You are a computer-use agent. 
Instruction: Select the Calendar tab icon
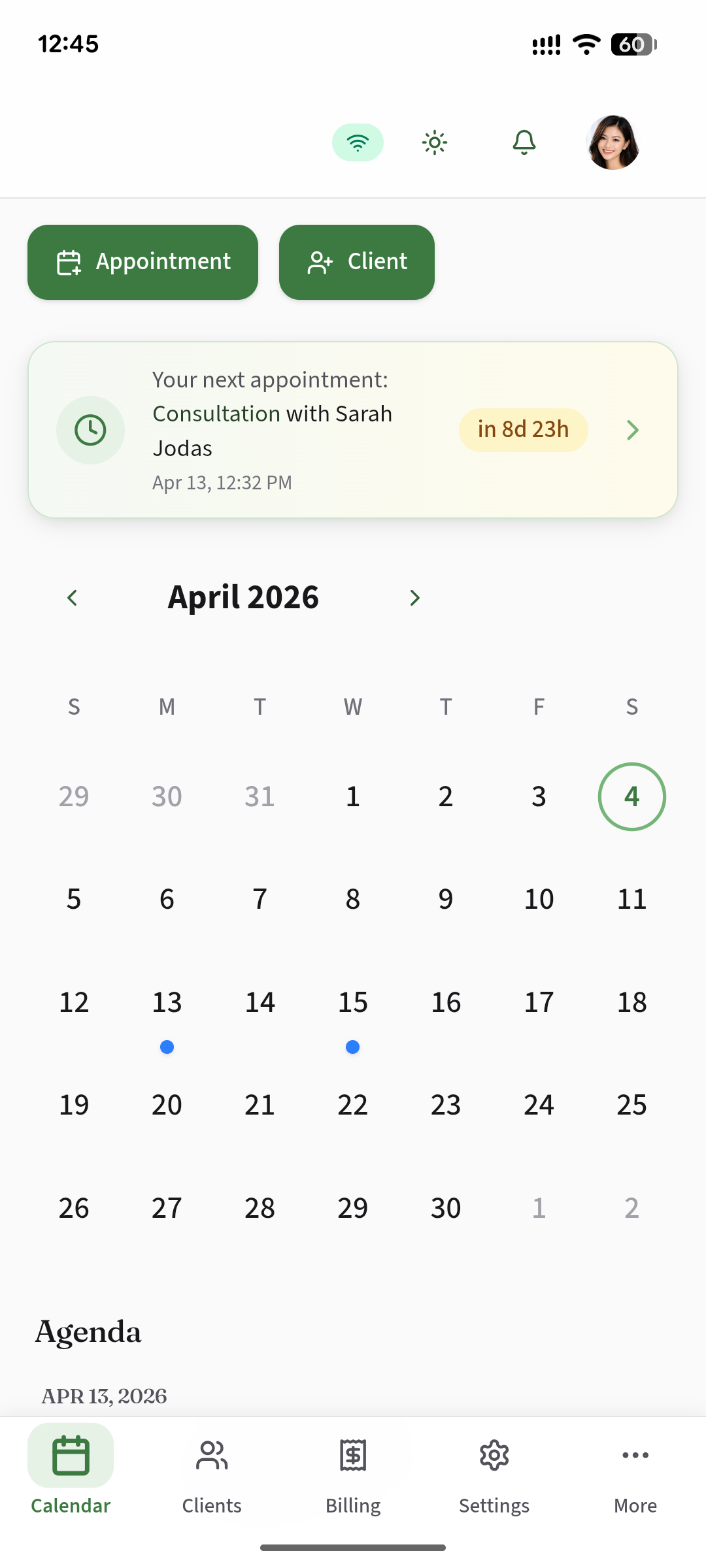click(71, 1456)
